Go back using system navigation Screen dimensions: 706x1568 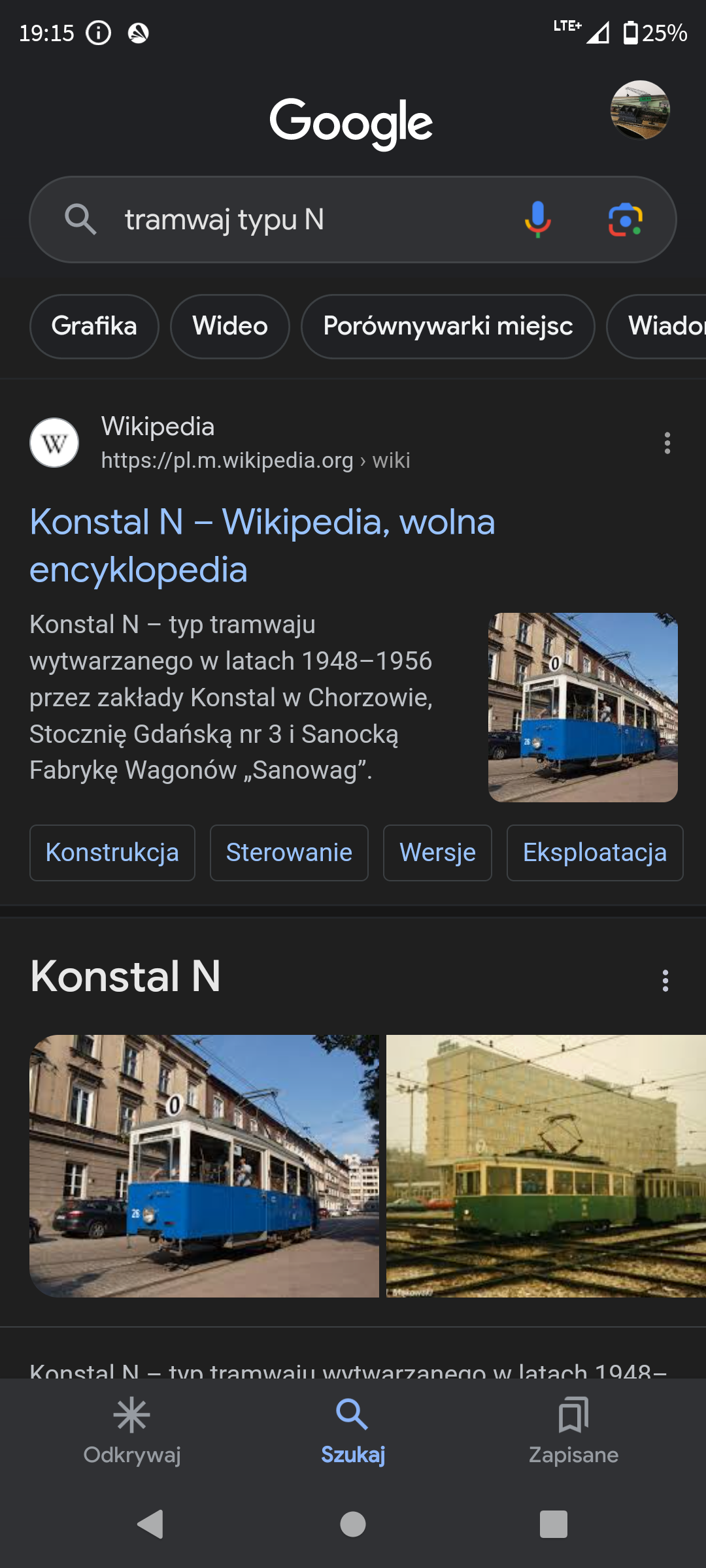point(151,1524)
